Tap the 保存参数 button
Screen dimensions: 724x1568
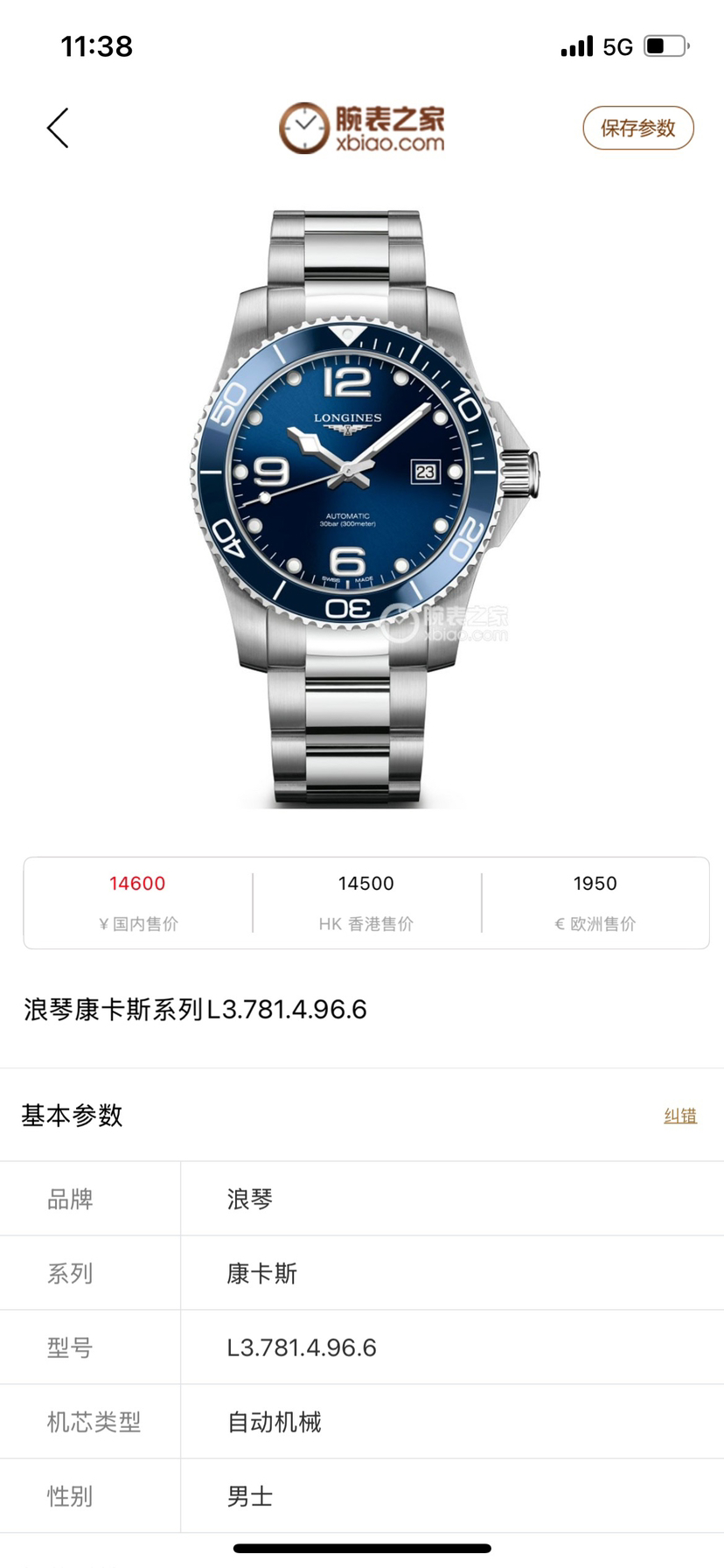pos(637,128)
